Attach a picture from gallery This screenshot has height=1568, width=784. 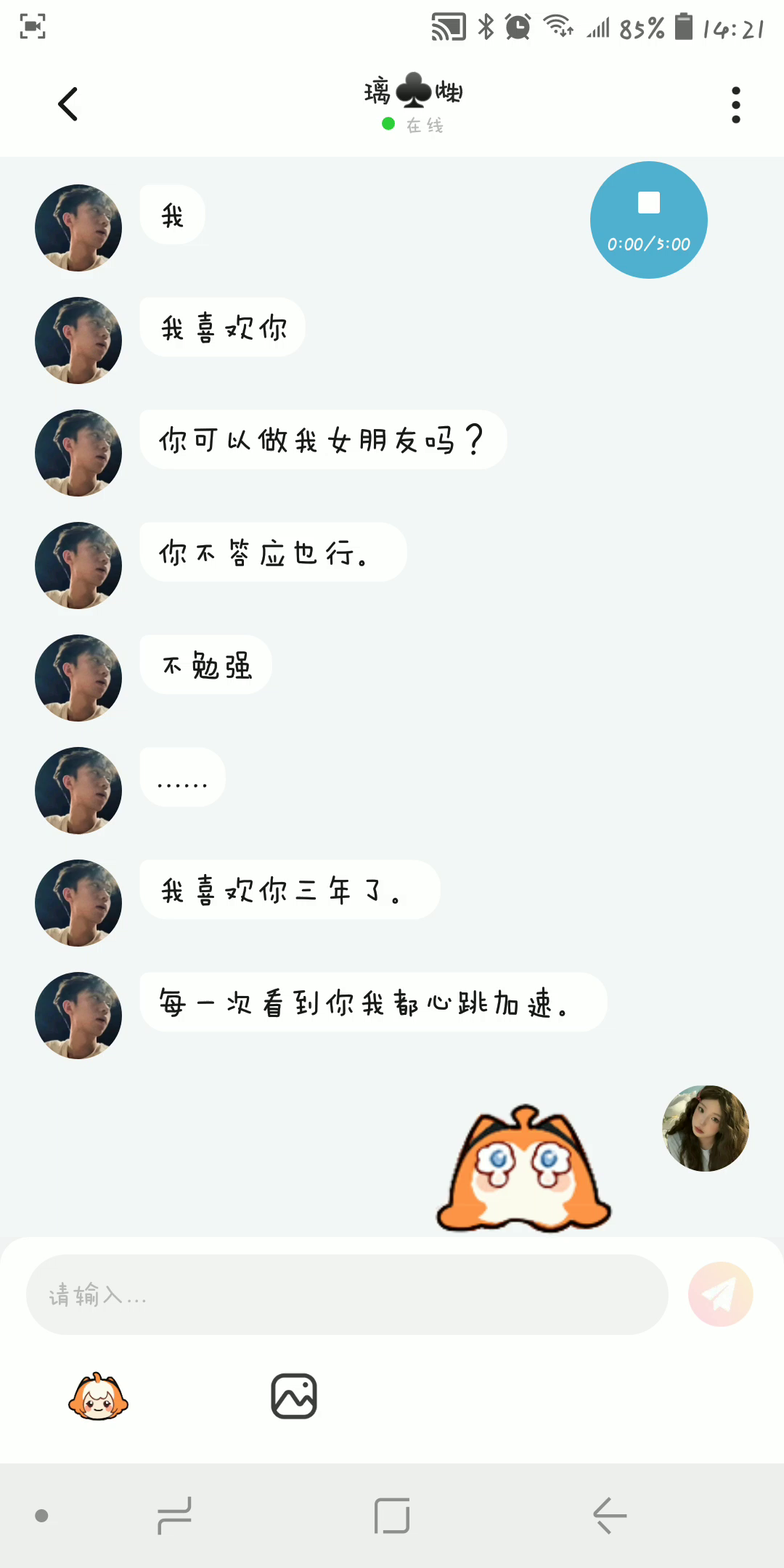294,1396
